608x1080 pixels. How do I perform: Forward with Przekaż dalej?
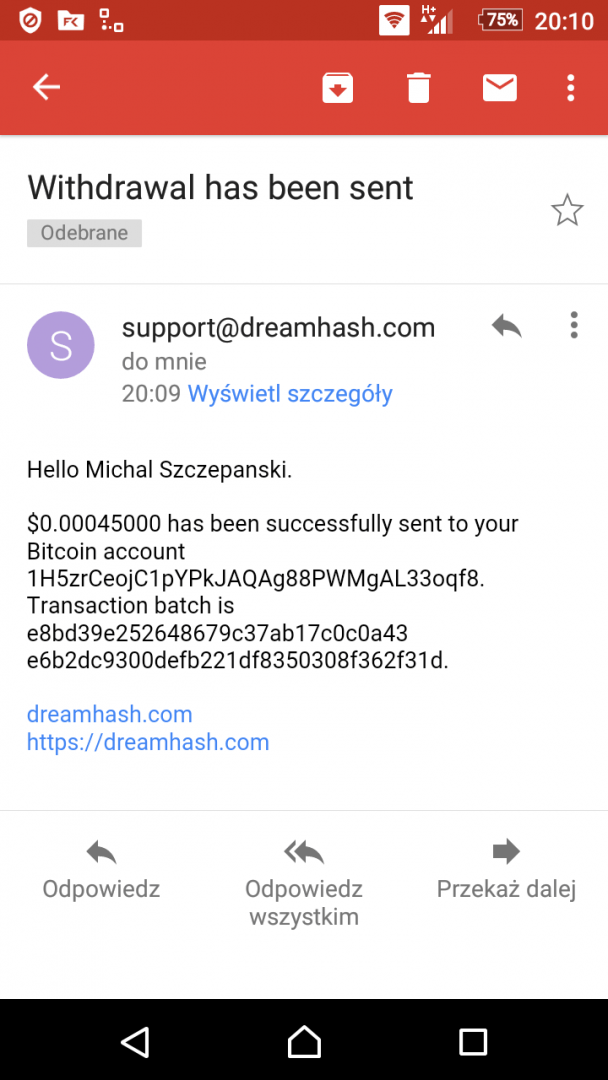506,869
